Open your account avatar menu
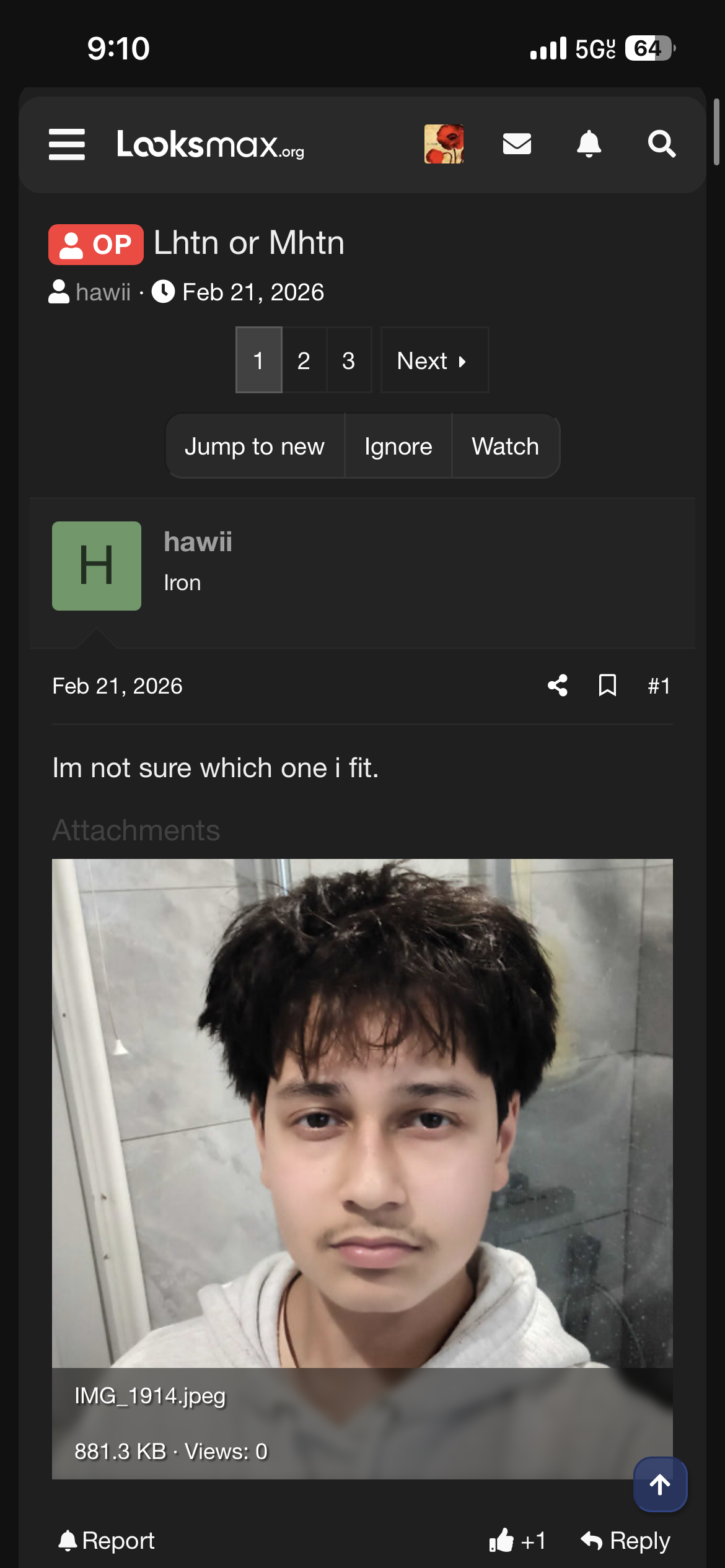 pos(444,144)
